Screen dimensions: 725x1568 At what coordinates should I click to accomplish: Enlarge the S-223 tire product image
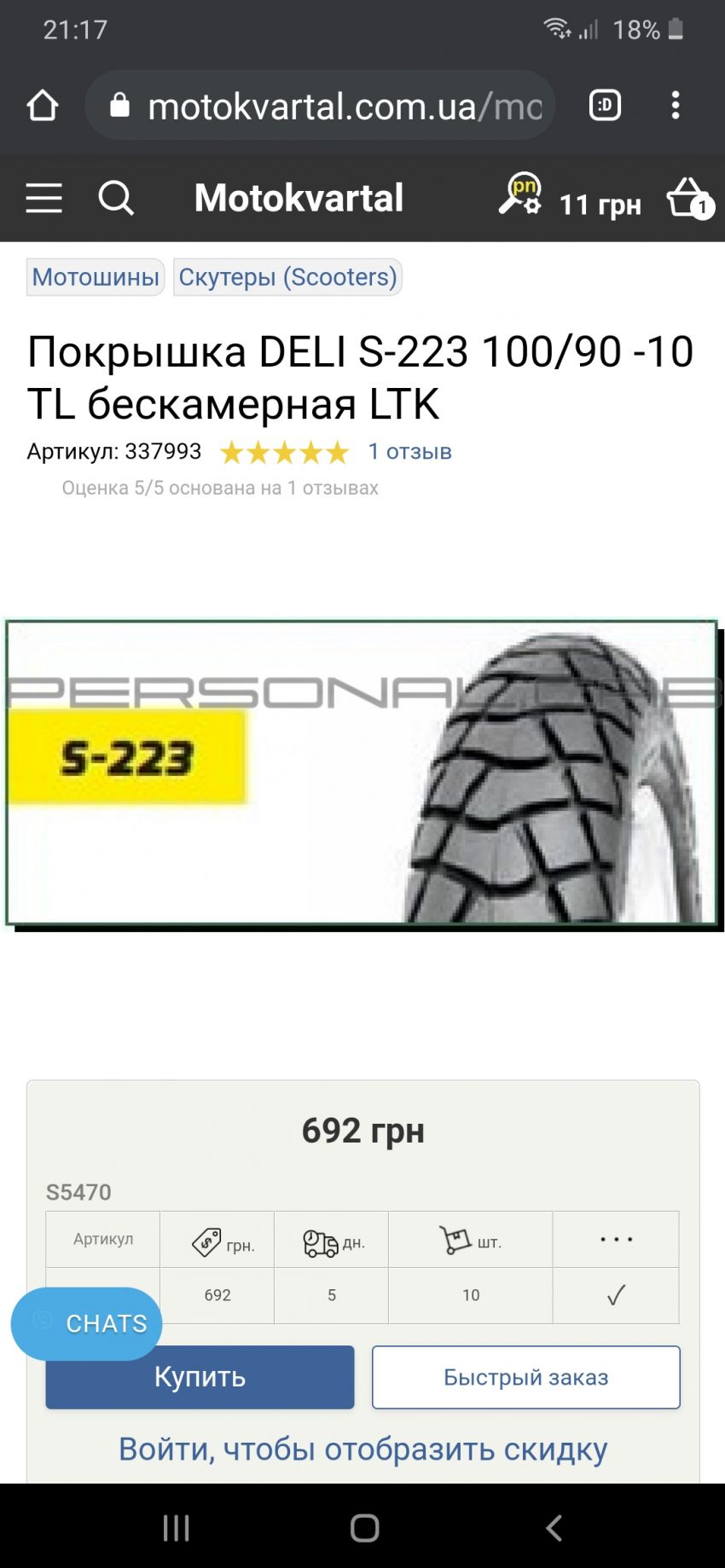point(362,772)
